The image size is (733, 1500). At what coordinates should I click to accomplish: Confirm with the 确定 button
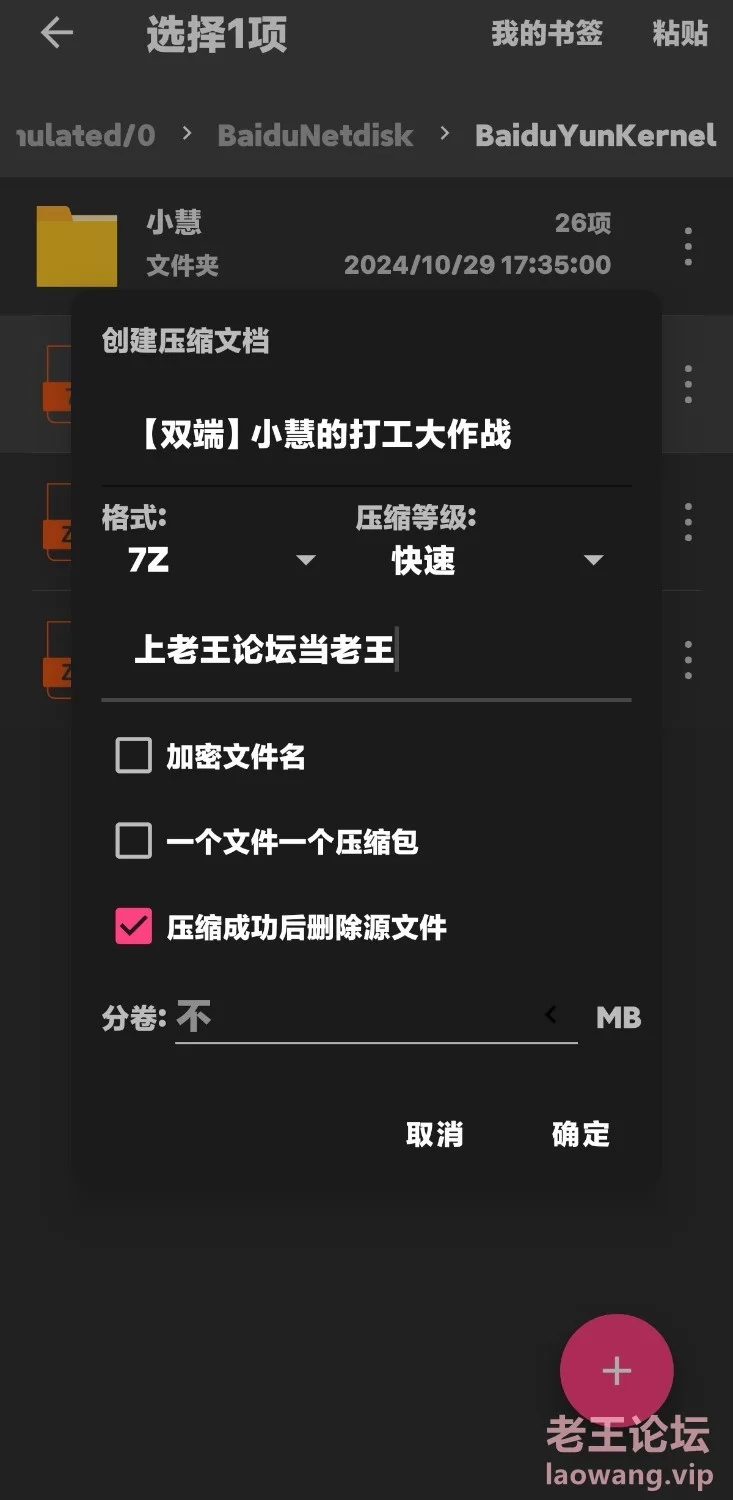581,1135
